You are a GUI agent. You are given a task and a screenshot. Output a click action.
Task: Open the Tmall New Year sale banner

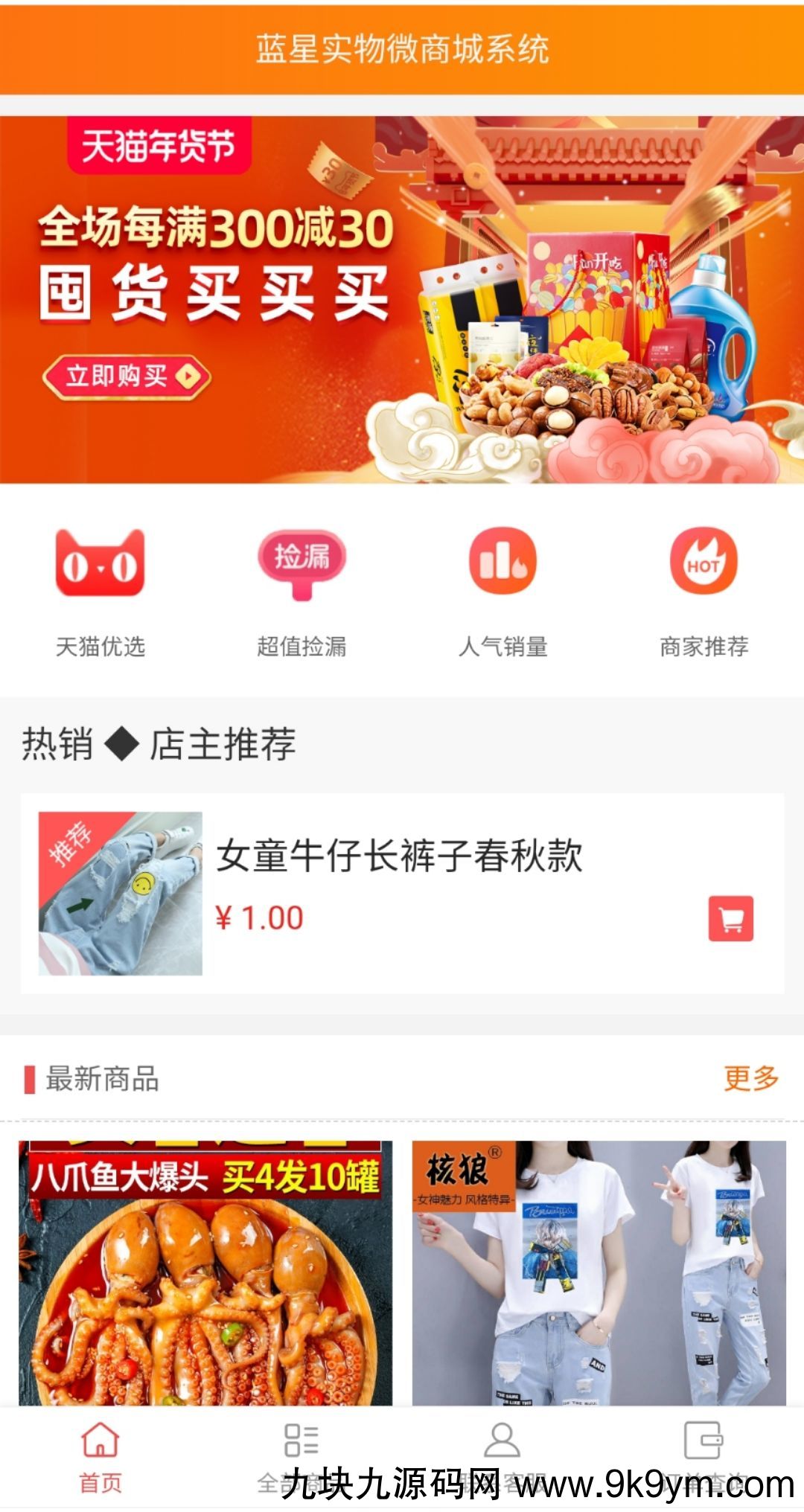click(x=402, y=299)
